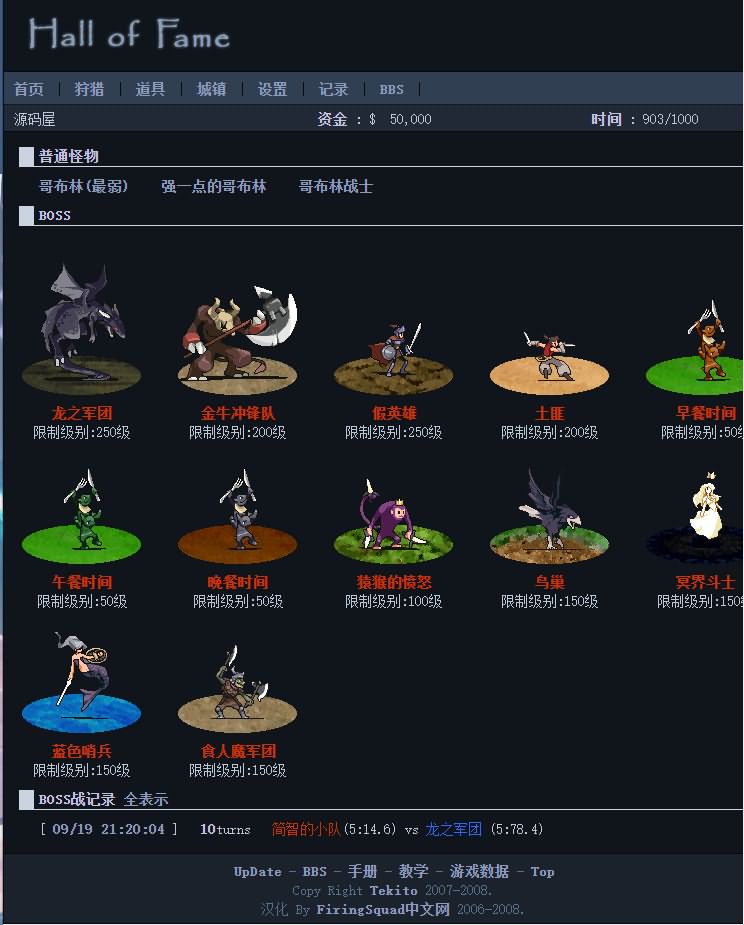This screenshot has height=925, width=744.
Task: Open the BBS nav item in top bar
Action: pos(391,90)
